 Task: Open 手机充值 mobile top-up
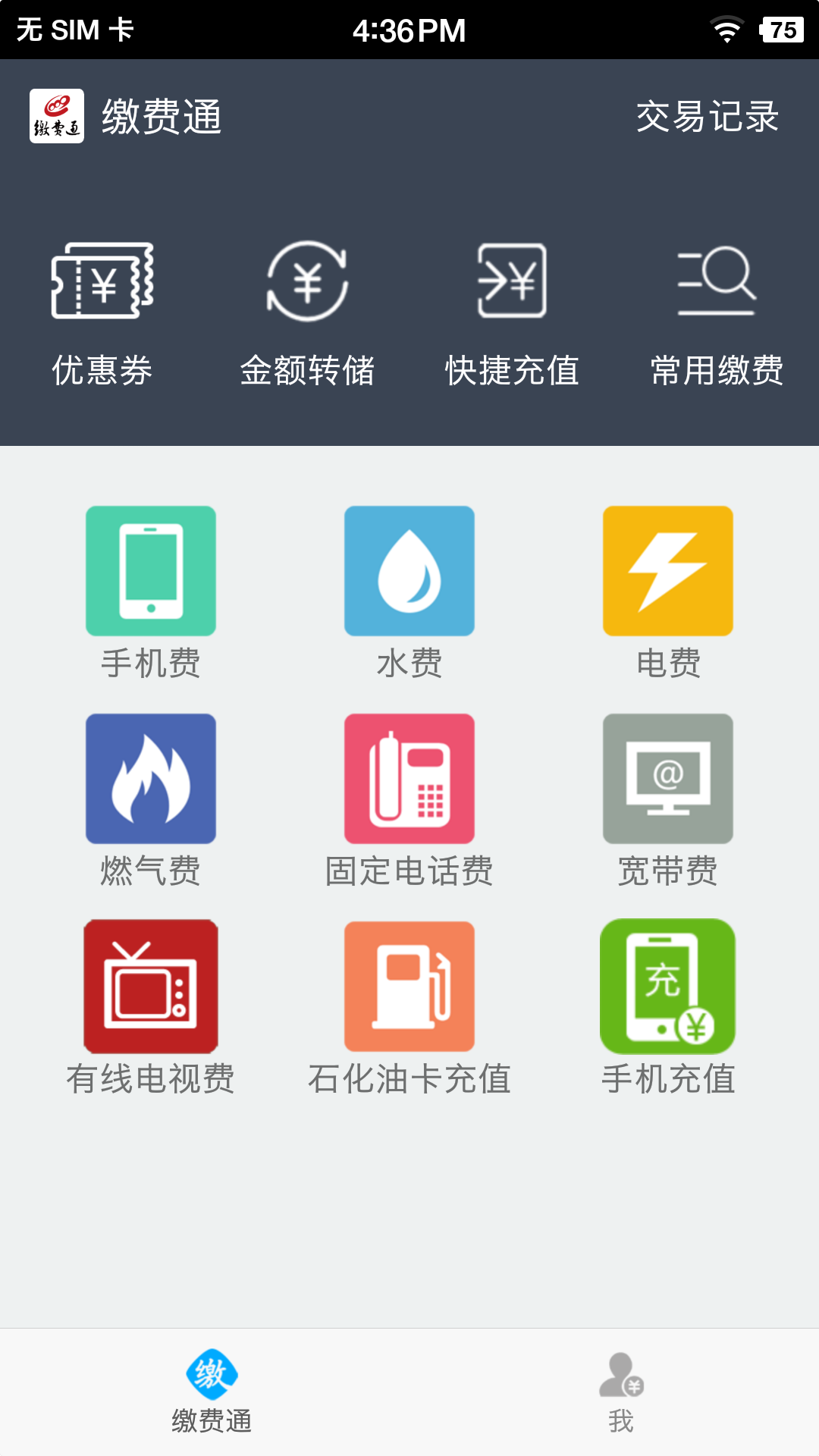pyautogui.click(x=668, y=1007)
